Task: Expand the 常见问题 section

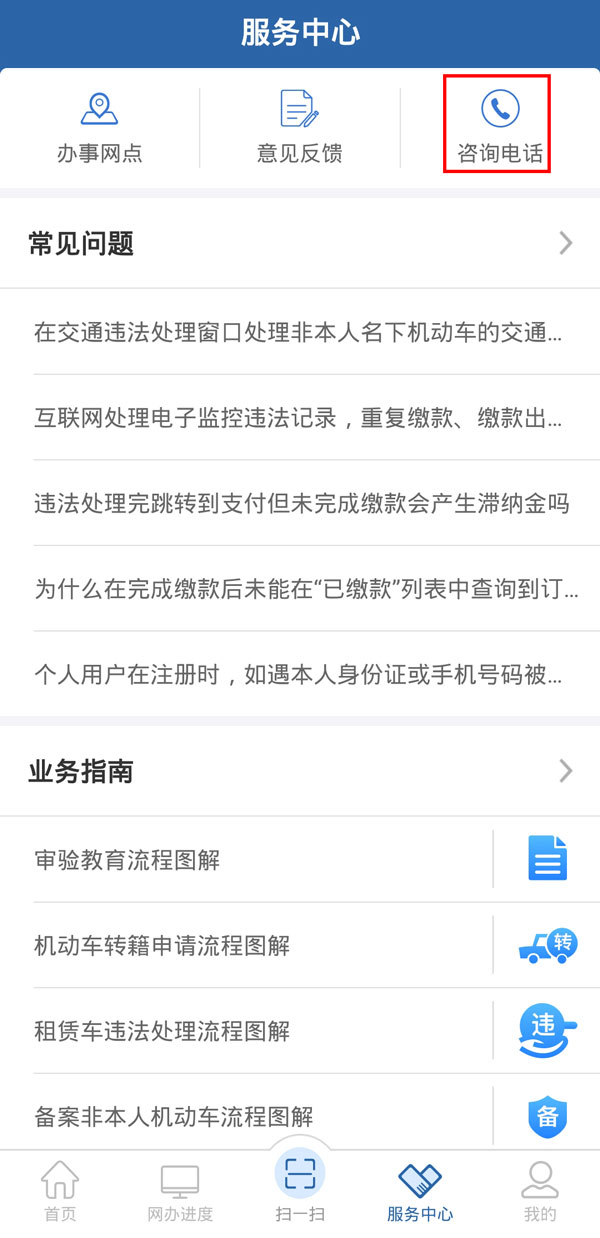Action: (x=565, y=243)
